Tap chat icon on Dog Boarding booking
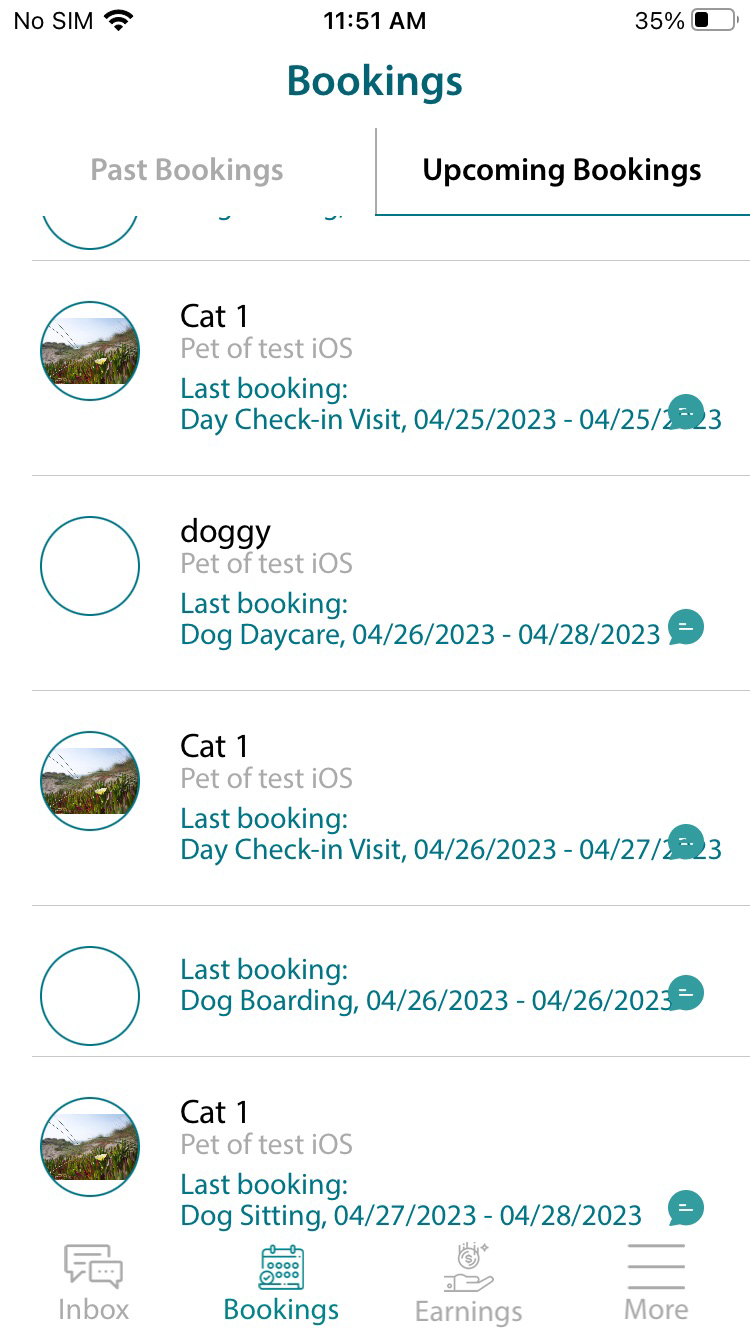The width and height of the screenshot is (750, 1334). [686, 993]
